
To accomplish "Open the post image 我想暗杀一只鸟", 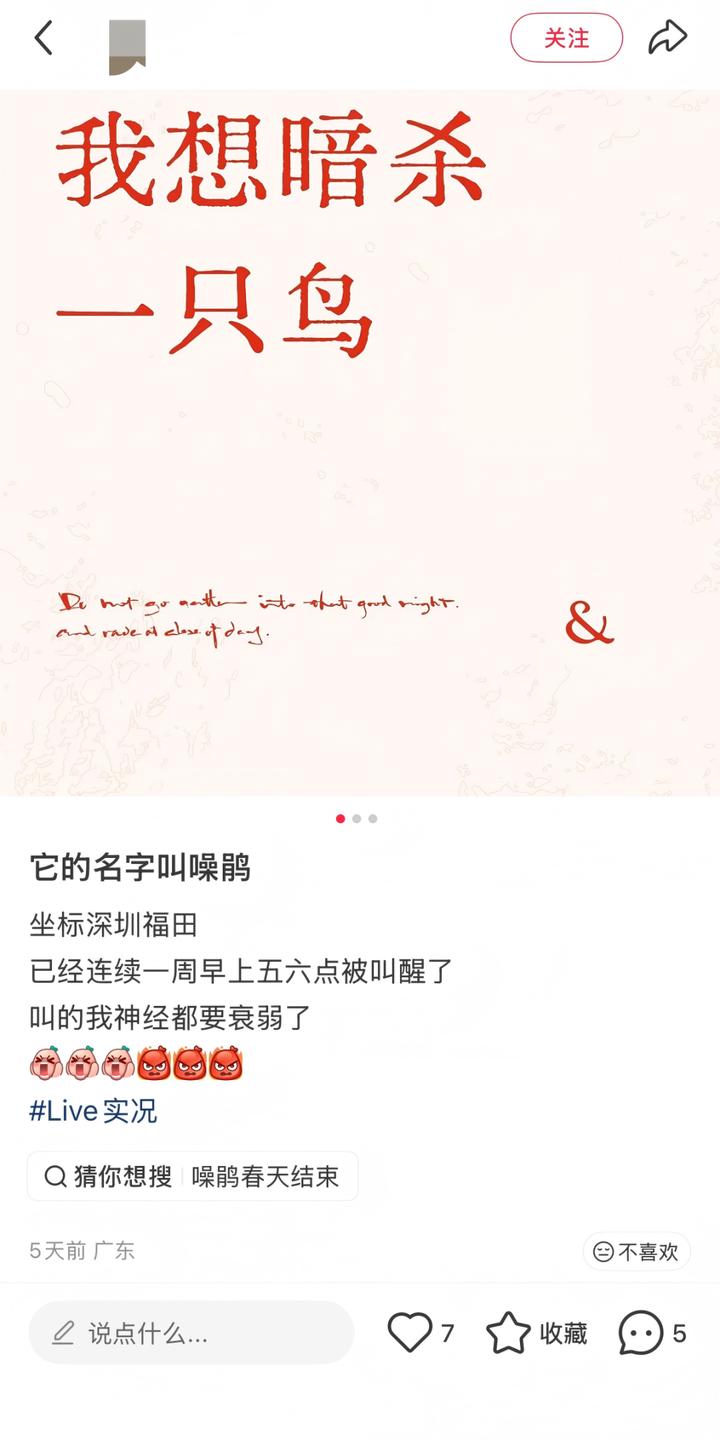I will click(360, 442).
